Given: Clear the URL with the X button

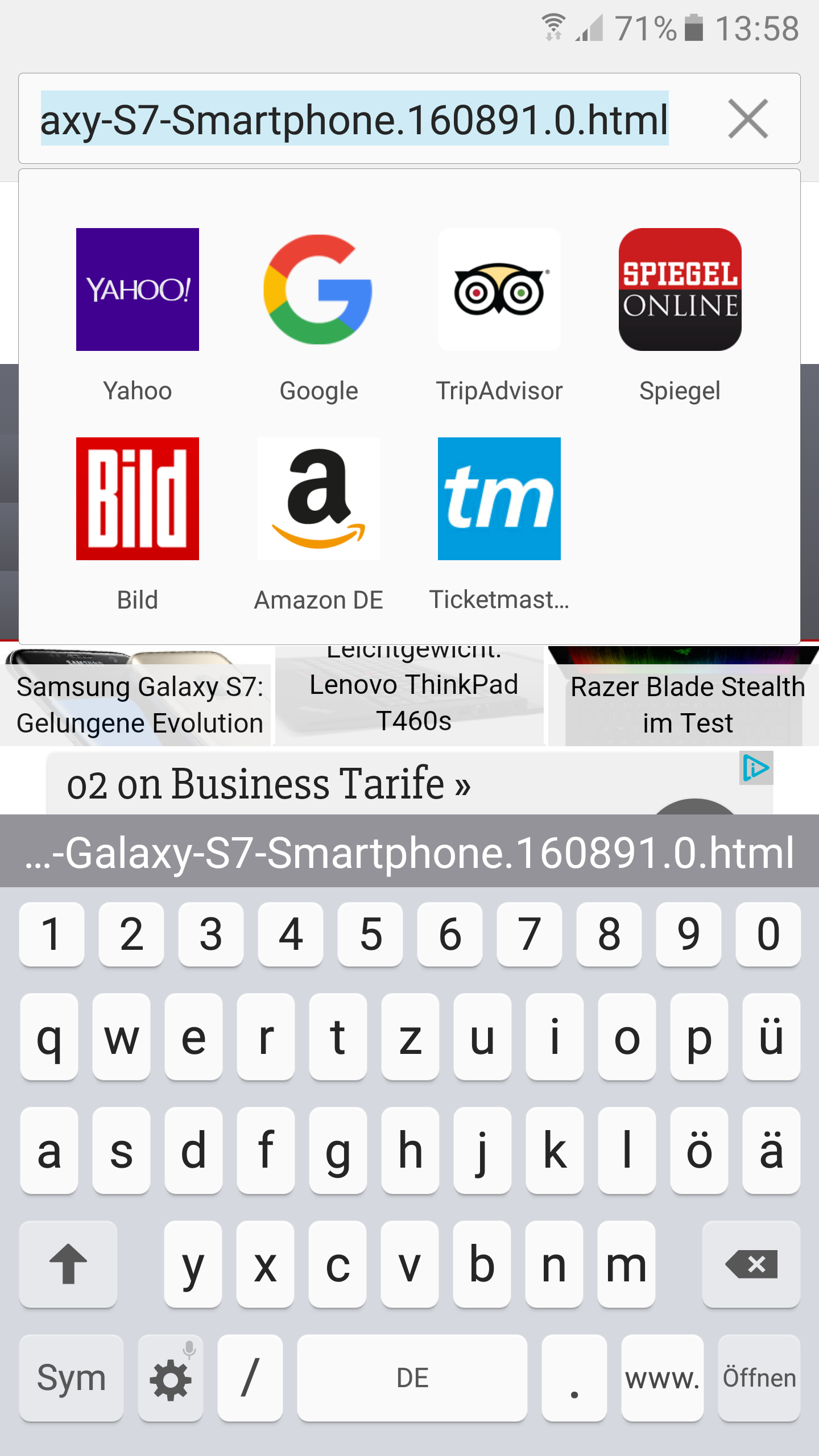Looking at the screenshot, I should click(748, 119).
